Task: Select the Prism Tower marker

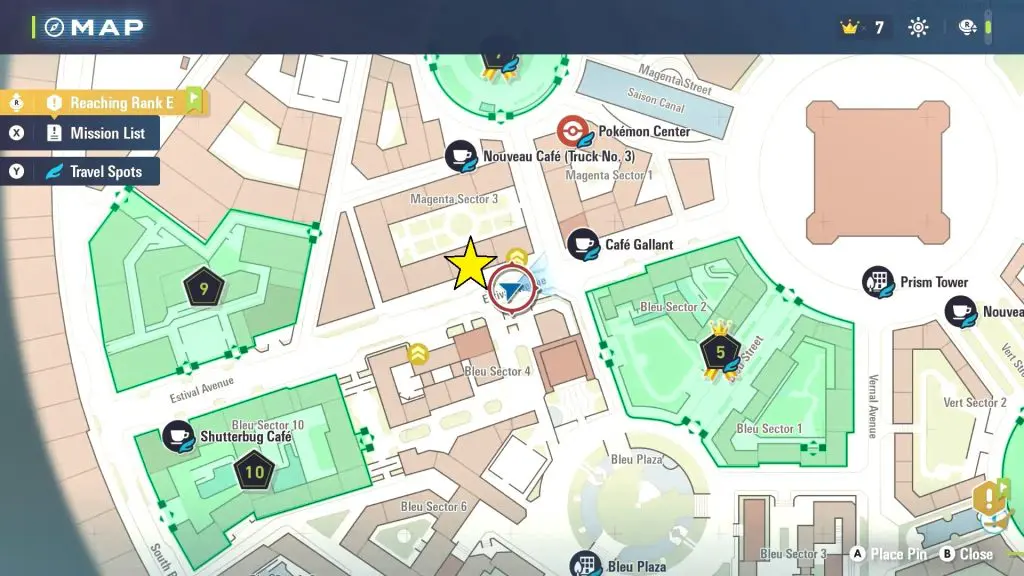Action: pos(878,282)
